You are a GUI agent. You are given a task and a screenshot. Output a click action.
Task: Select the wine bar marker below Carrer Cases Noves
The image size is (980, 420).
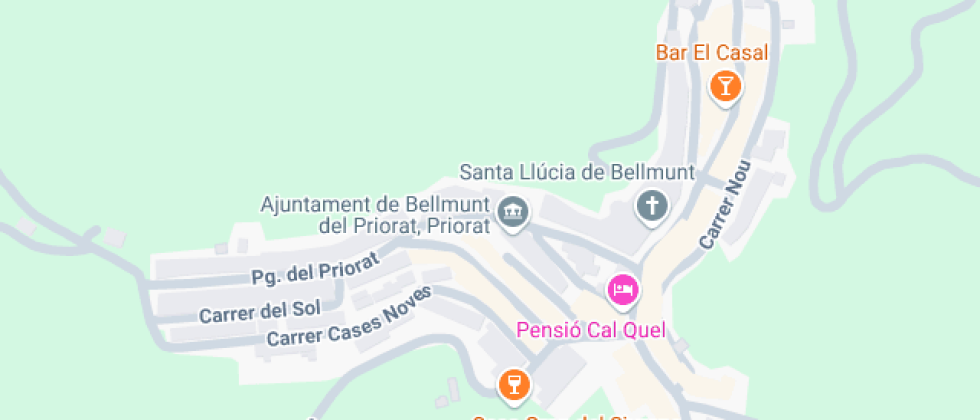(x=513, y=383)
